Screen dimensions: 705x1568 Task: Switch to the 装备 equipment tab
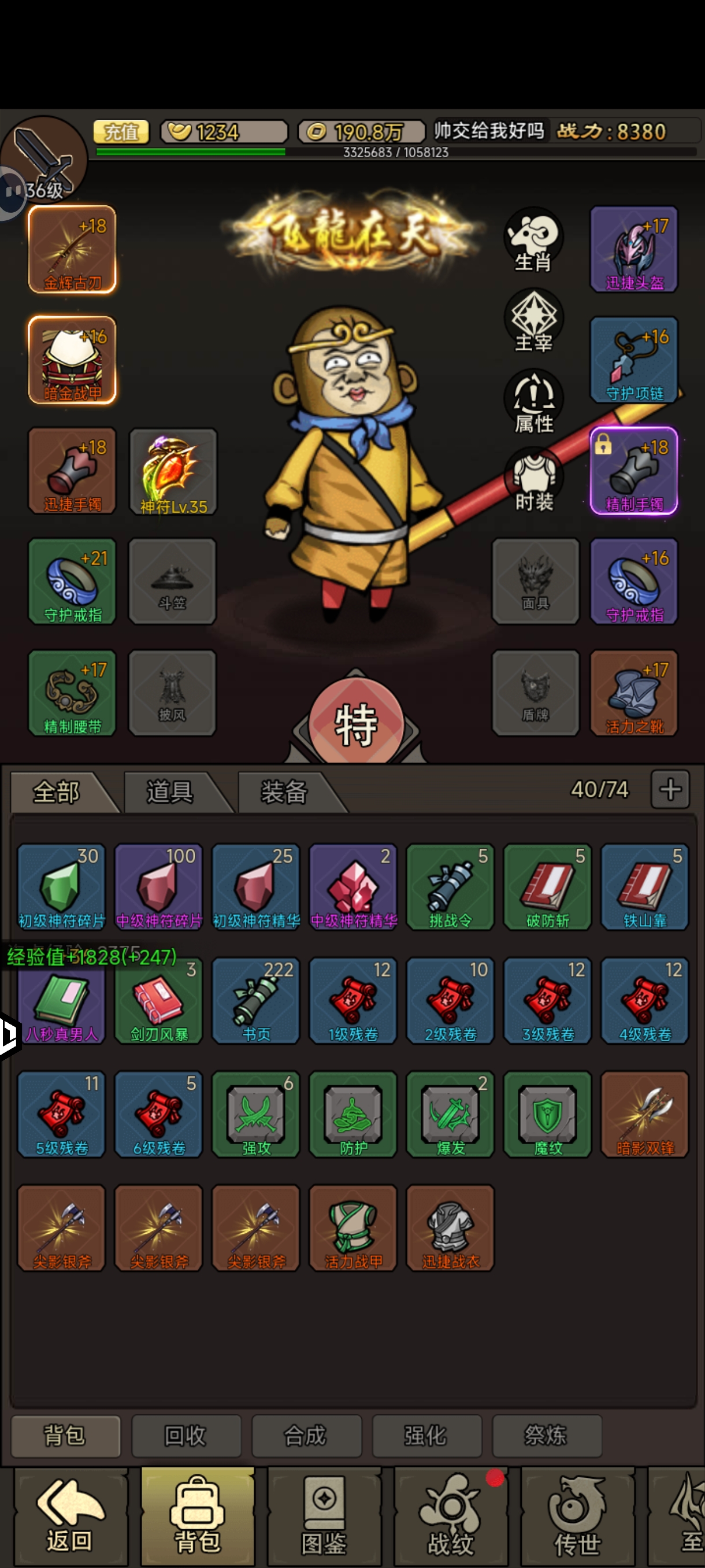pos(284,792)
